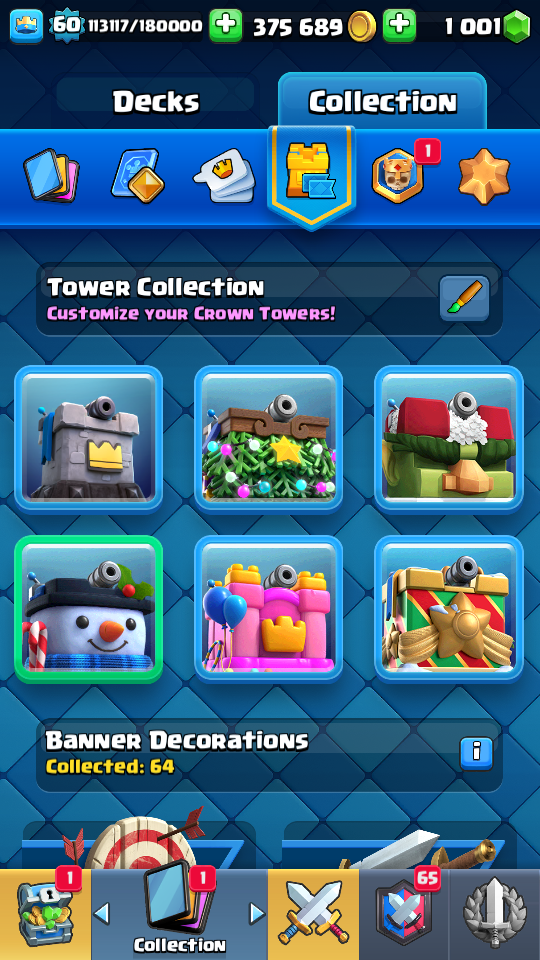
Task: Tap the plus button beside experience points
Action: [x=225, y=26]
